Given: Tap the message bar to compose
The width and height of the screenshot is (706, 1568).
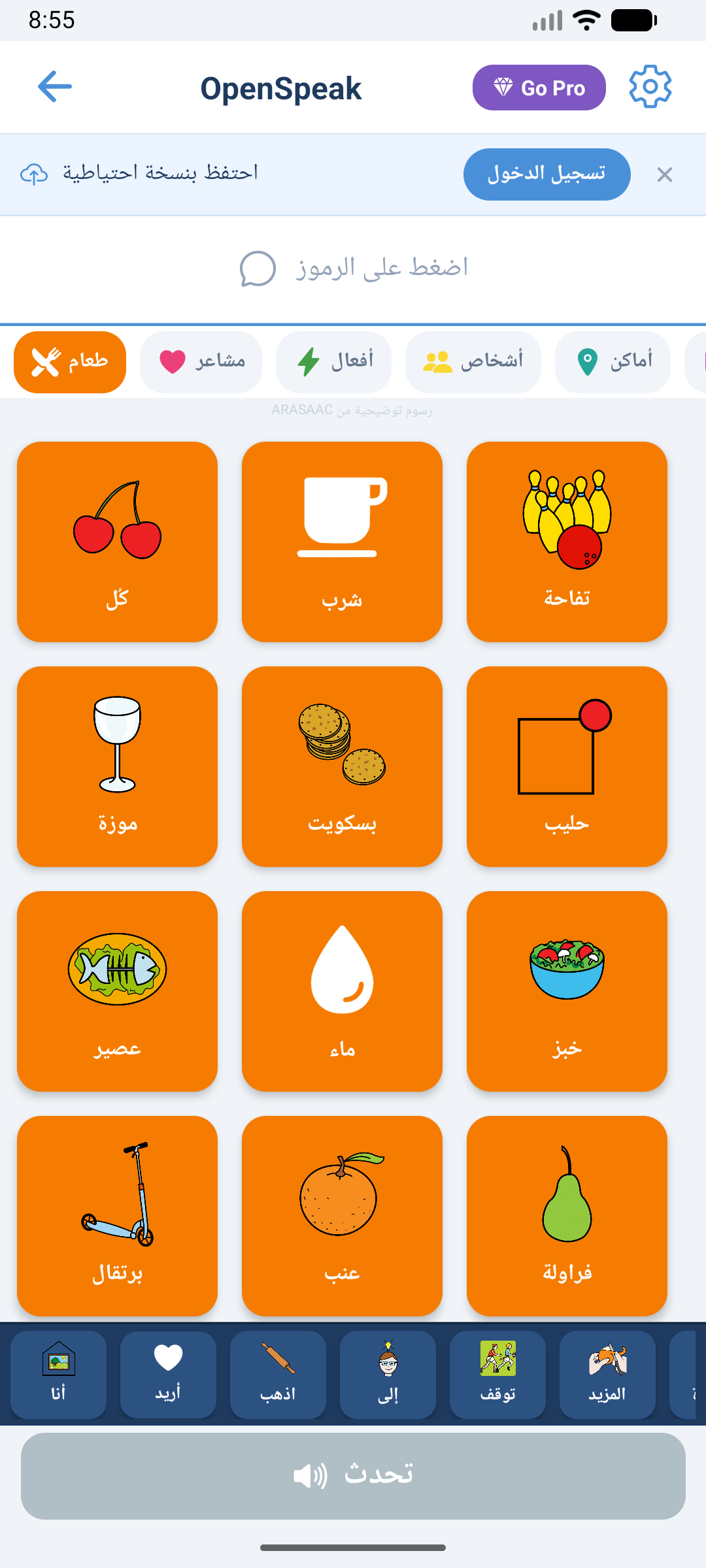Looking at the screenshot, I should (x=353, y=268).
